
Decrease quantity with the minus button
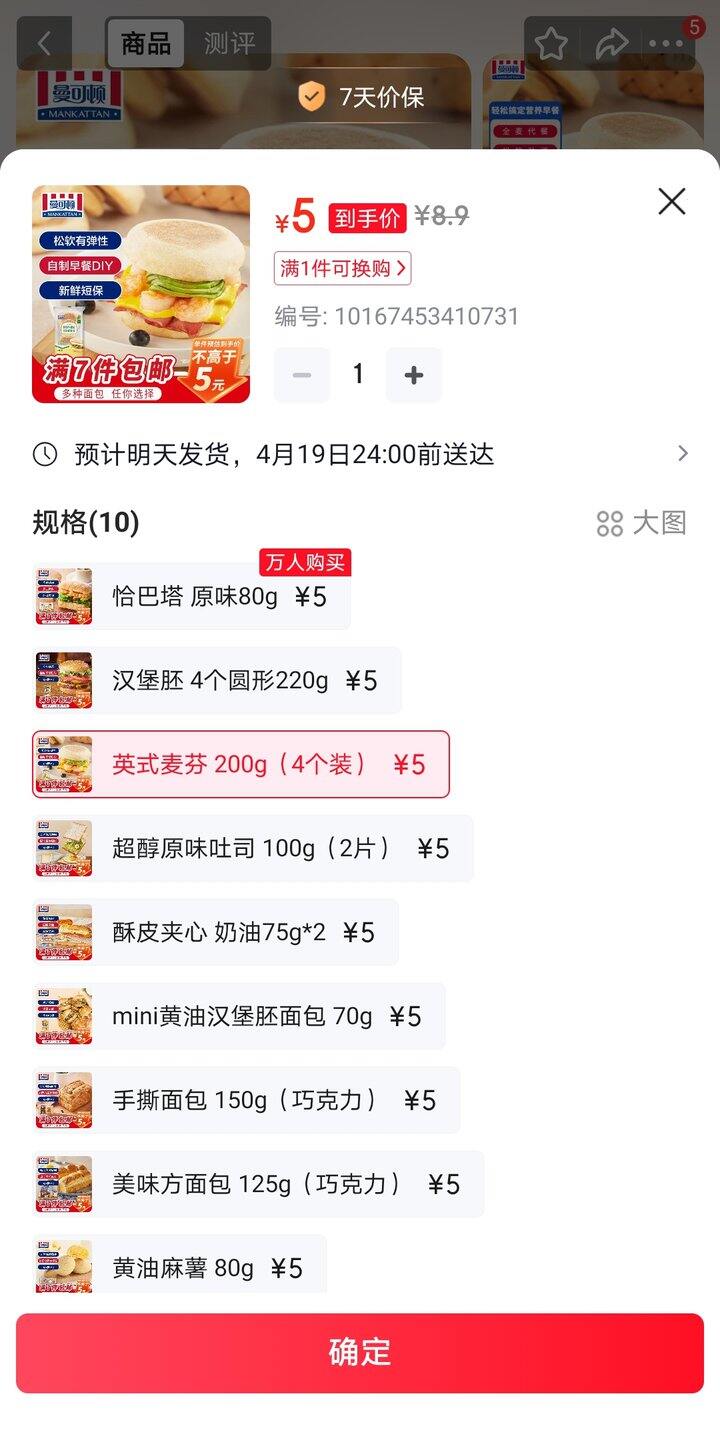pyautogui.click(x=302, y=375)
